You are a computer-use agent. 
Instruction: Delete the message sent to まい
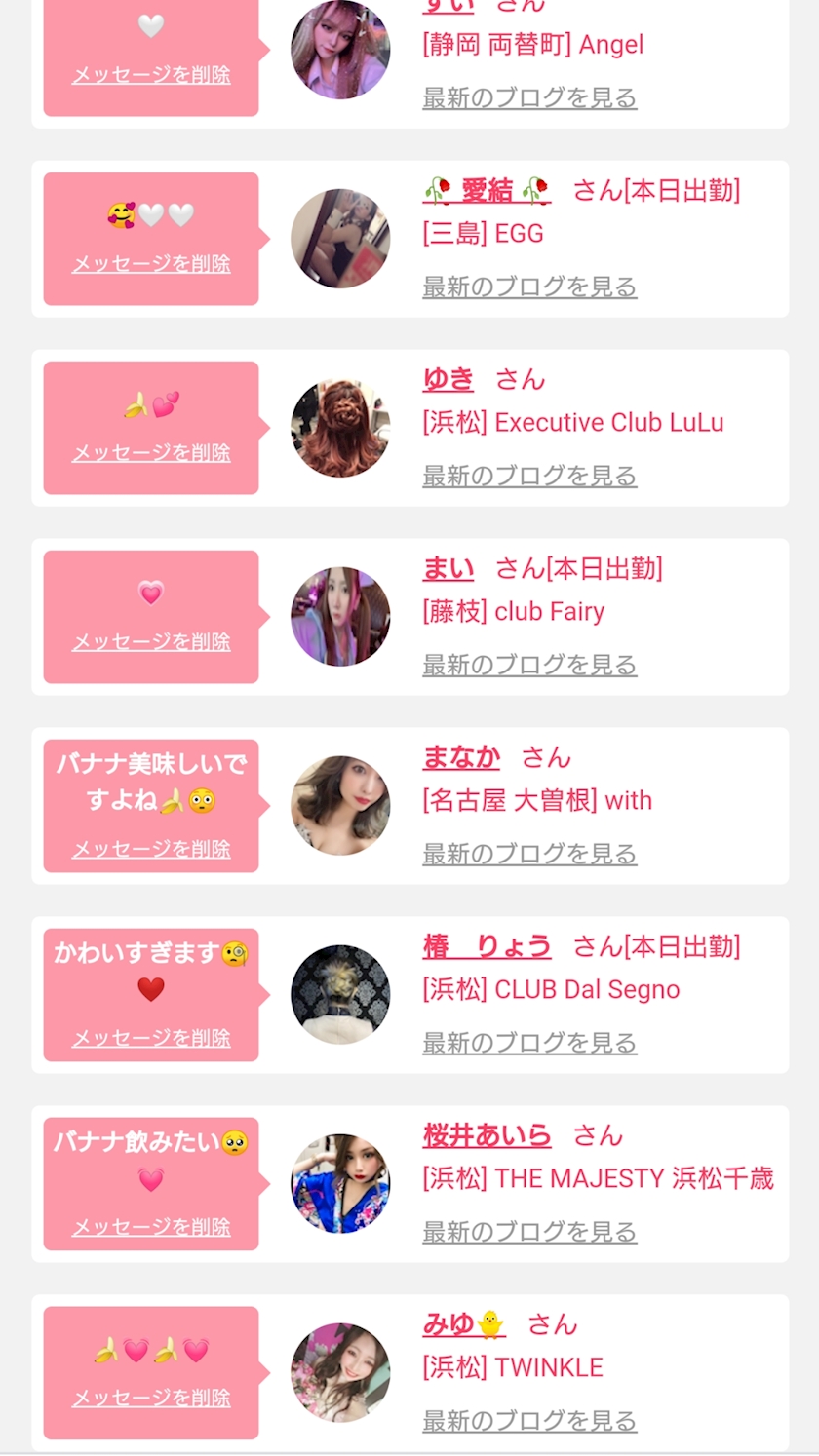click(151, 642)
